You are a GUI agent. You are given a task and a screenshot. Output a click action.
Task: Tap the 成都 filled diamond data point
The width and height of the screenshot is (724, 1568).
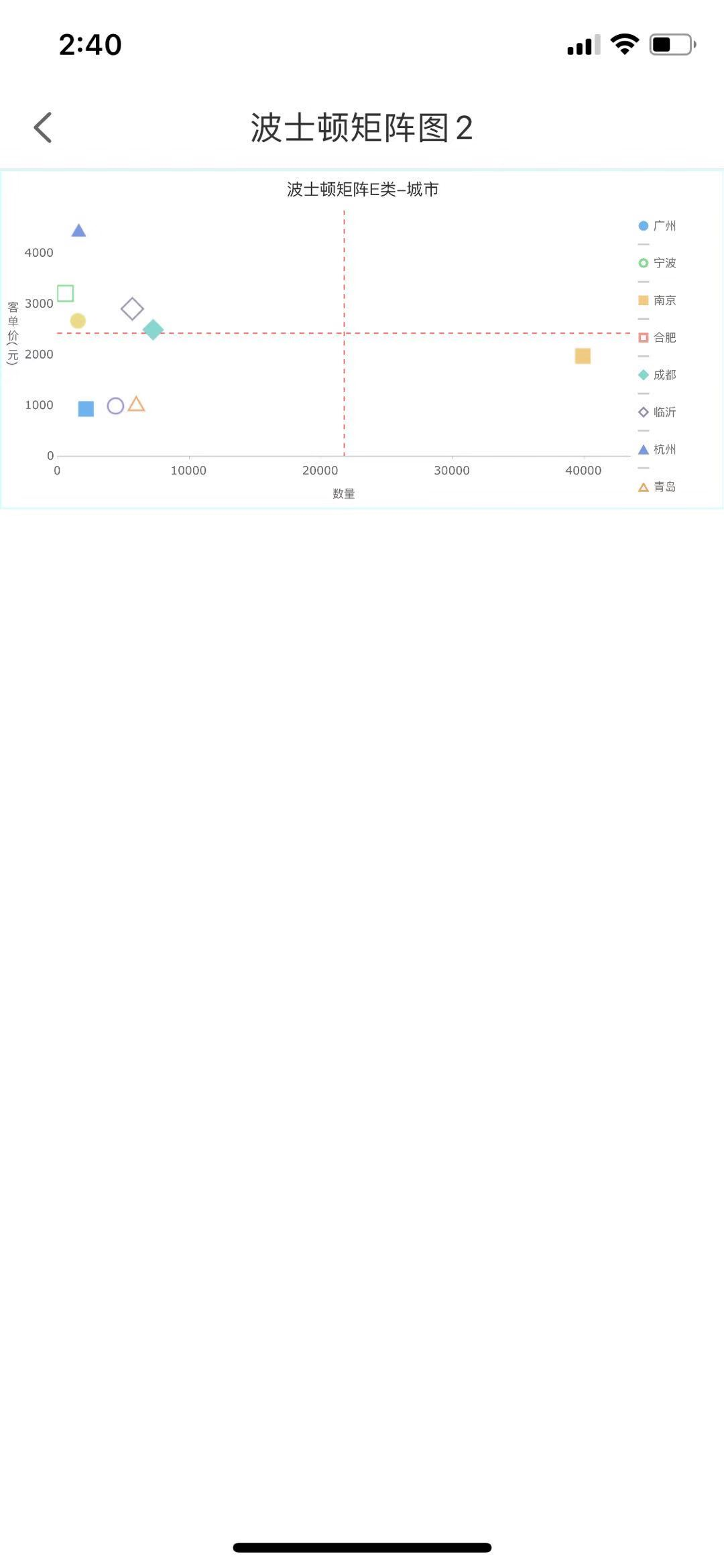(153, 330)
